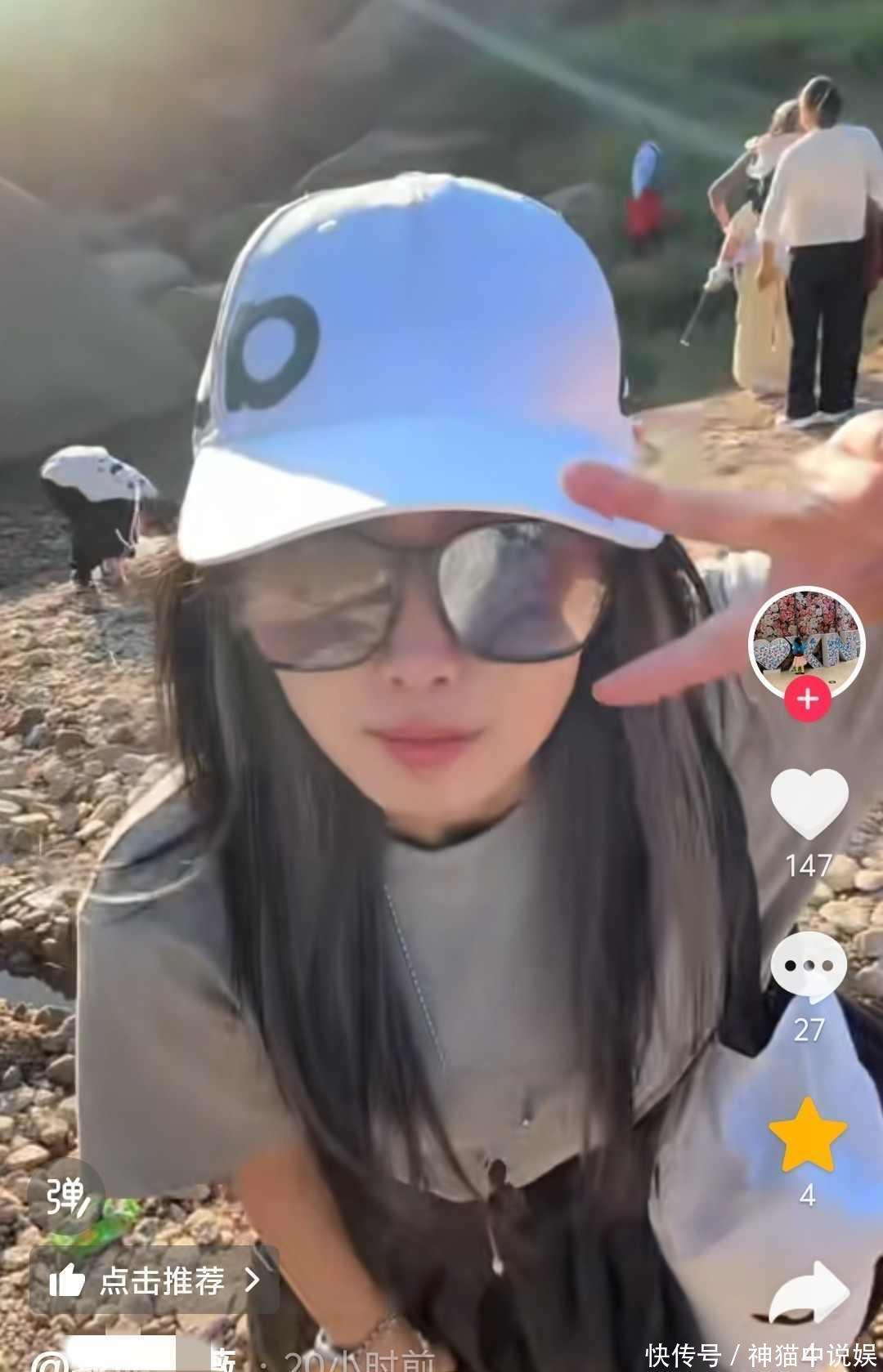Open the creator's profile avatar
This screenshot has width=883, height=1372.
806,639
